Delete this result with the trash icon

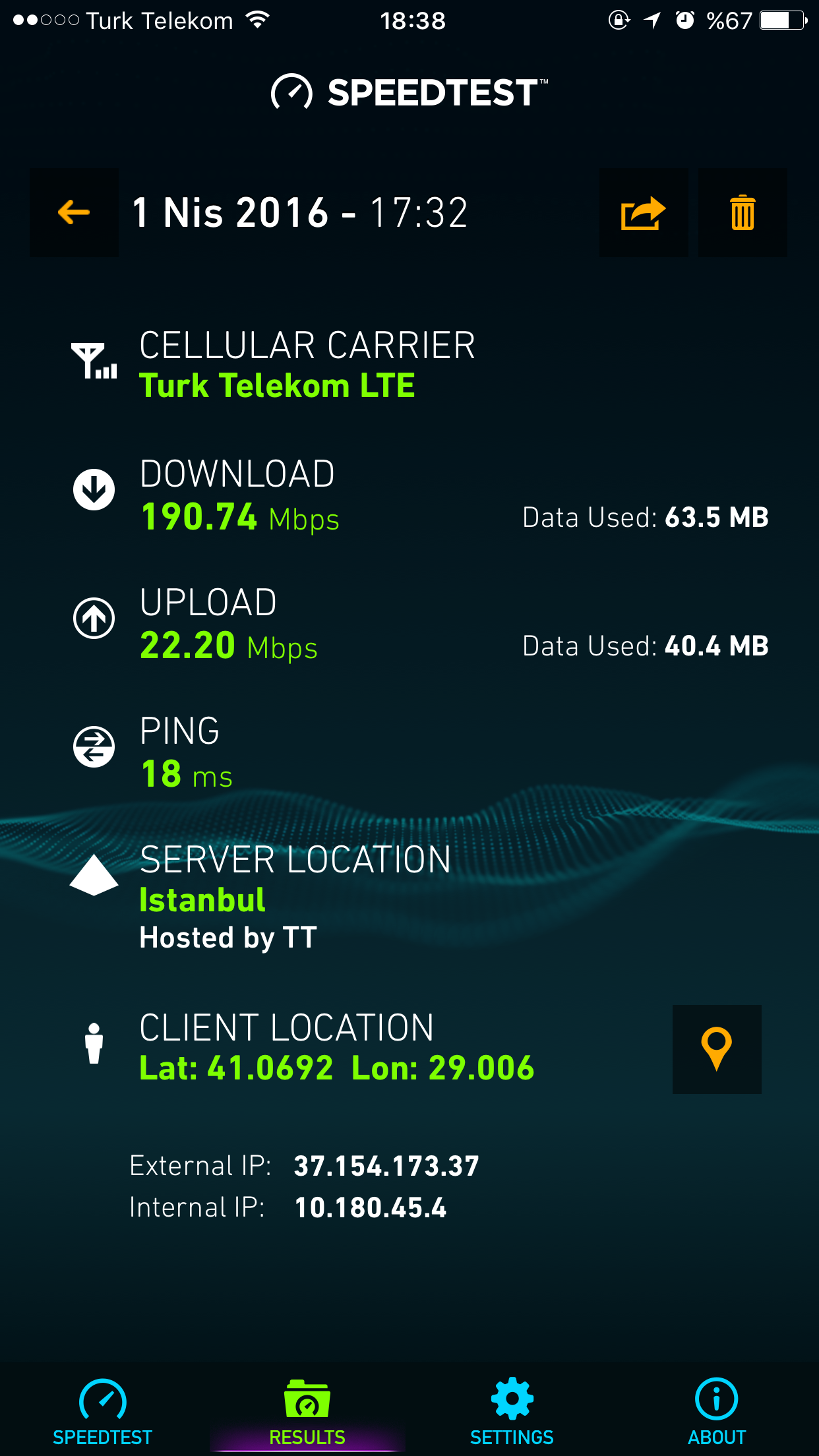pyautogui.click(x=743, y=212)
